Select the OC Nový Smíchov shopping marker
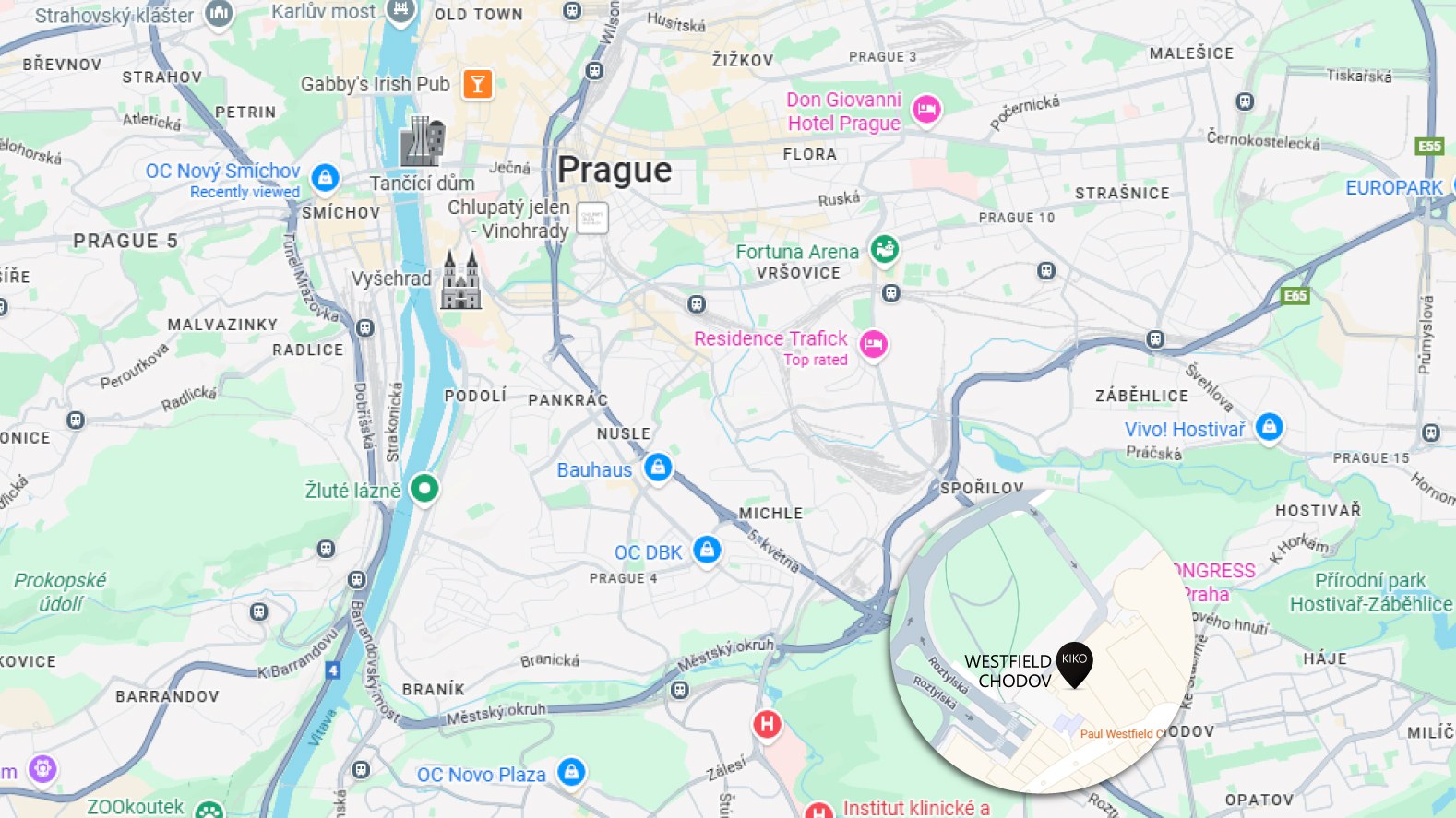The width and height of the screenshot is (1456, 818). (x=325, y=177)
